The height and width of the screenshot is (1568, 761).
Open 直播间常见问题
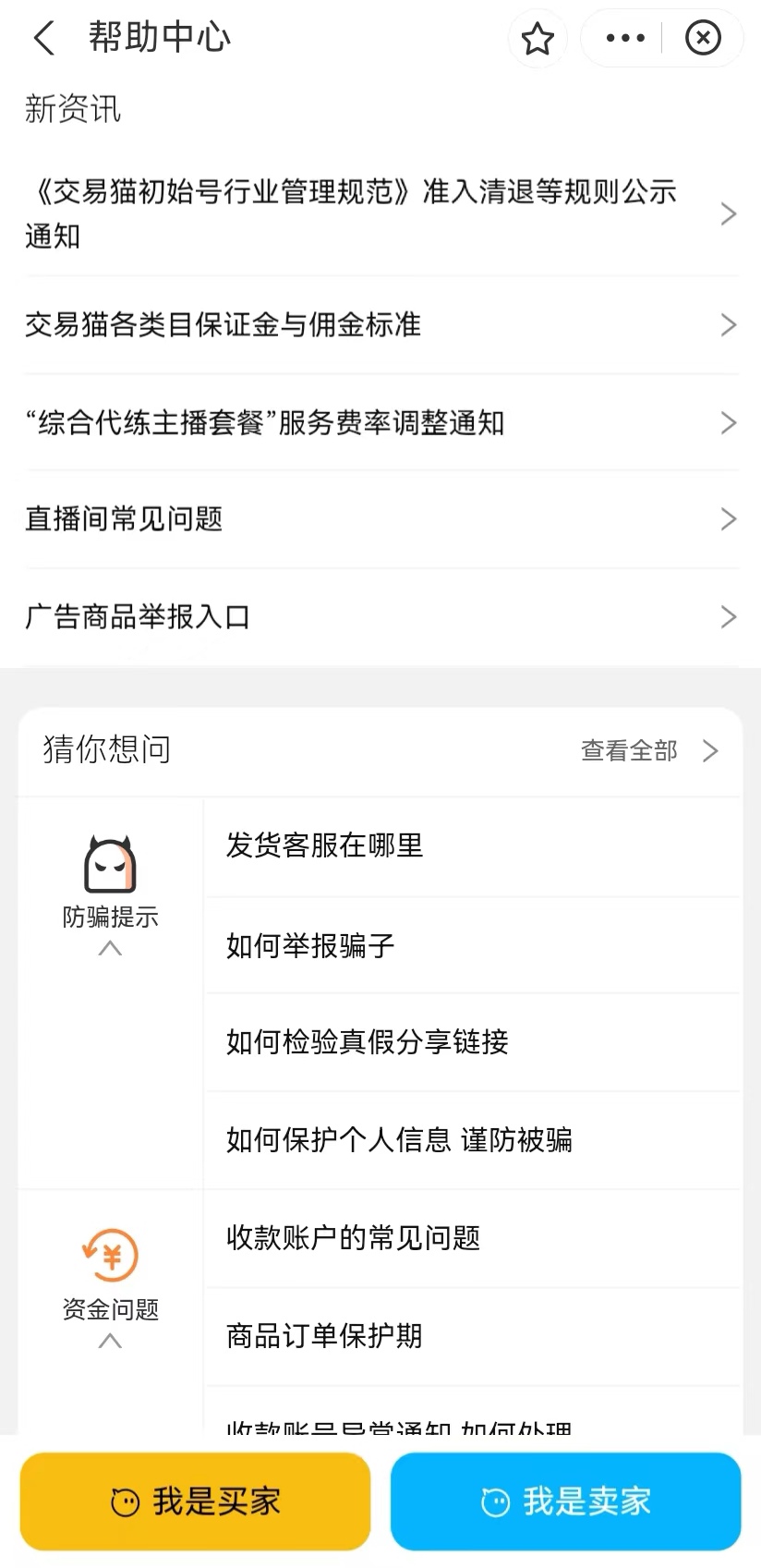coord(380,519)
